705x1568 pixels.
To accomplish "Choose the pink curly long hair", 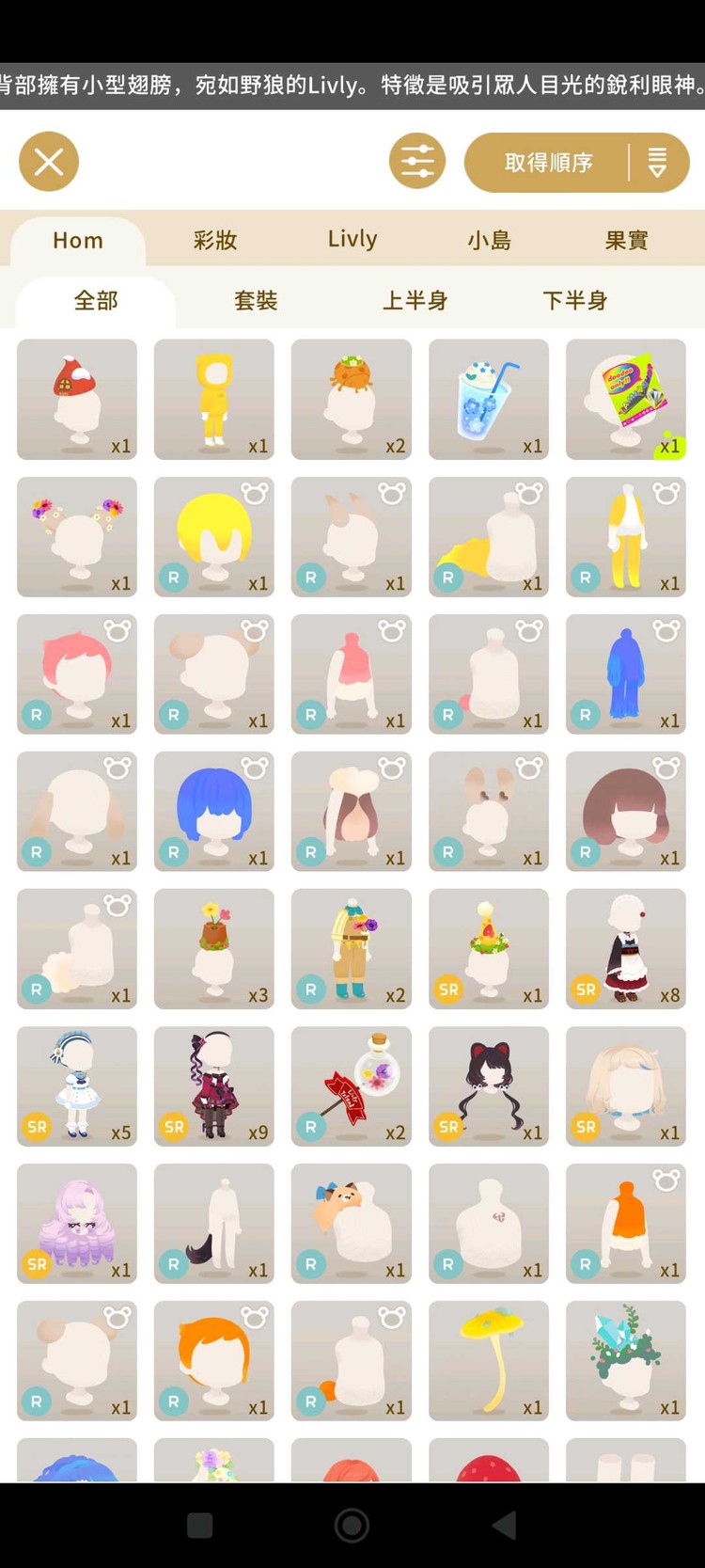I will (x=77, y=1224).
